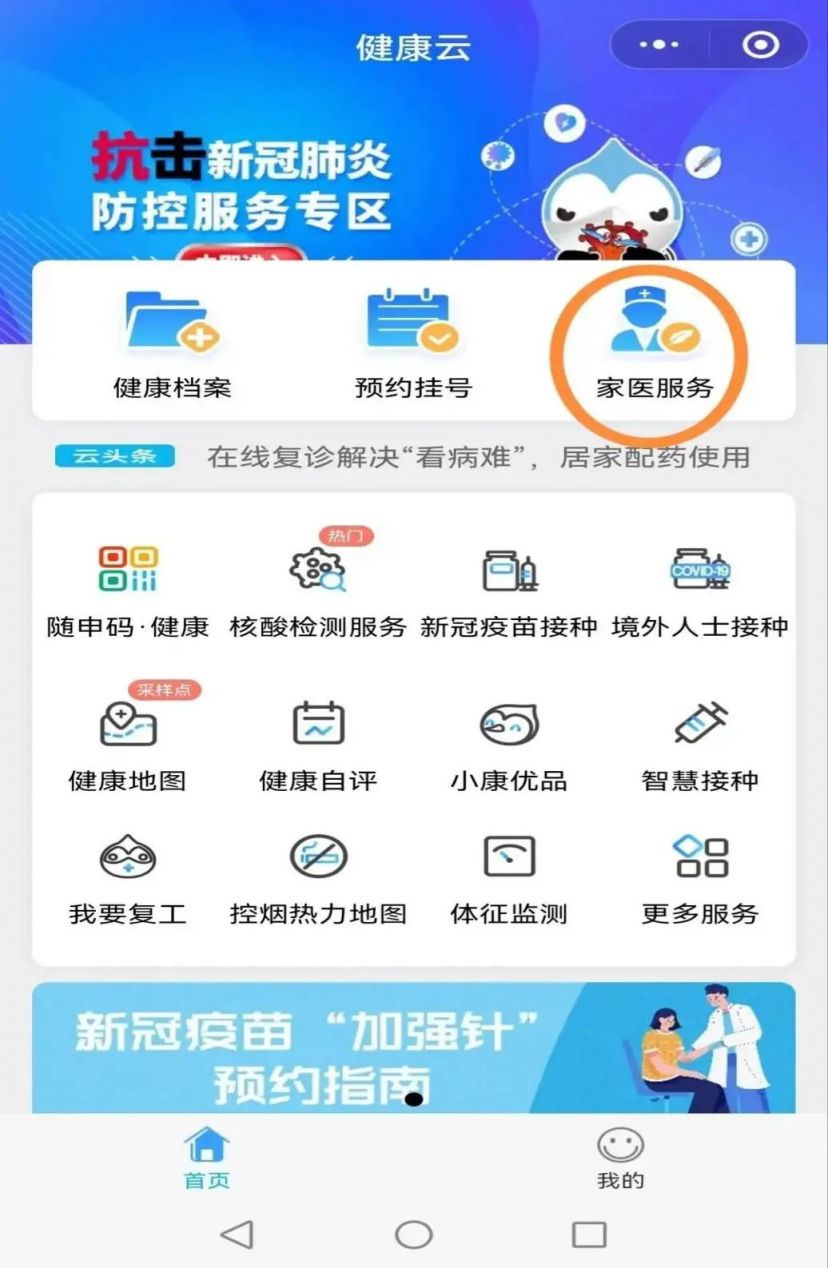Open 随申码·健康 health code
The height and width of the screenshot is (1268, 828).
pyautogui.click(x=128, y=590)
